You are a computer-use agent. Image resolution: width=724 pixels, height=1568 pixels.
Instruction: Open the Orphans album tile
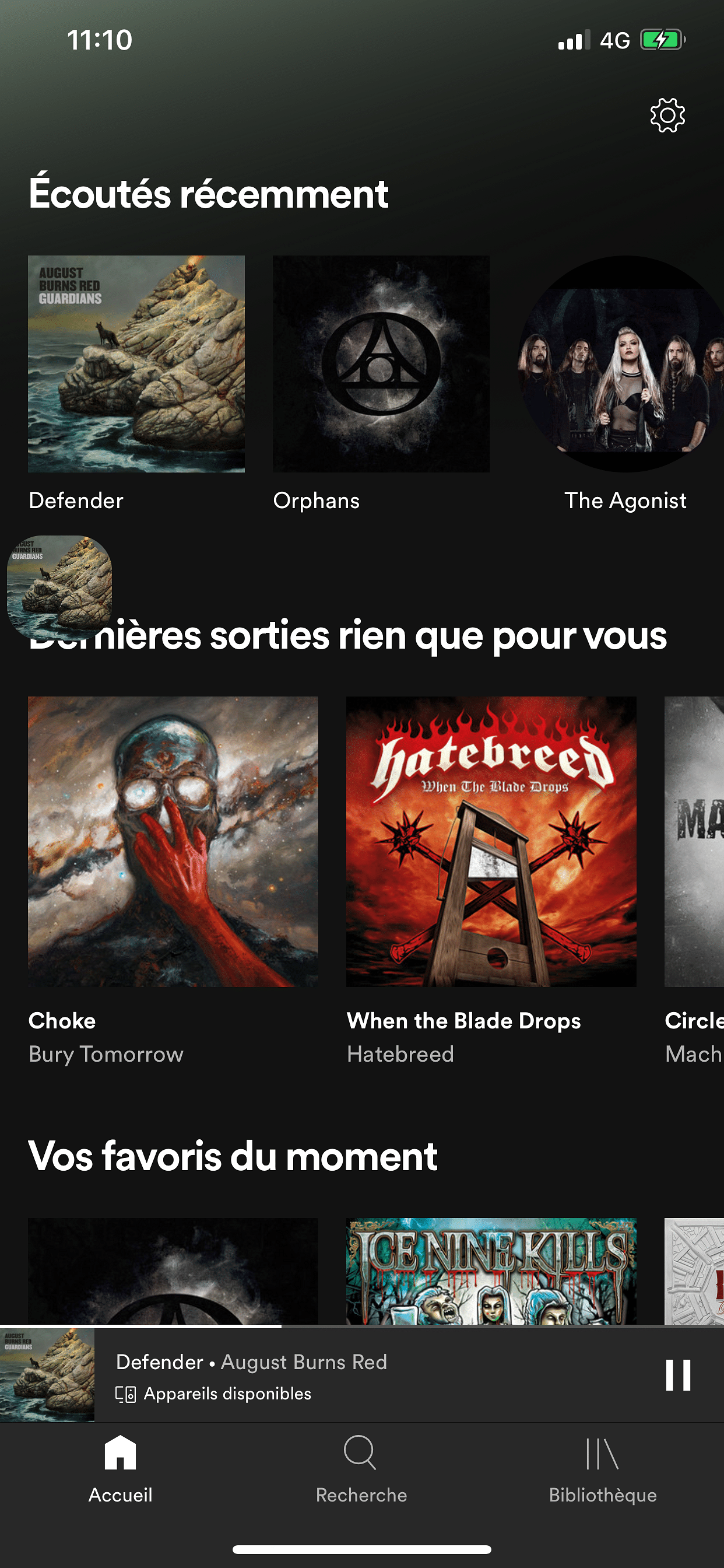381,364
